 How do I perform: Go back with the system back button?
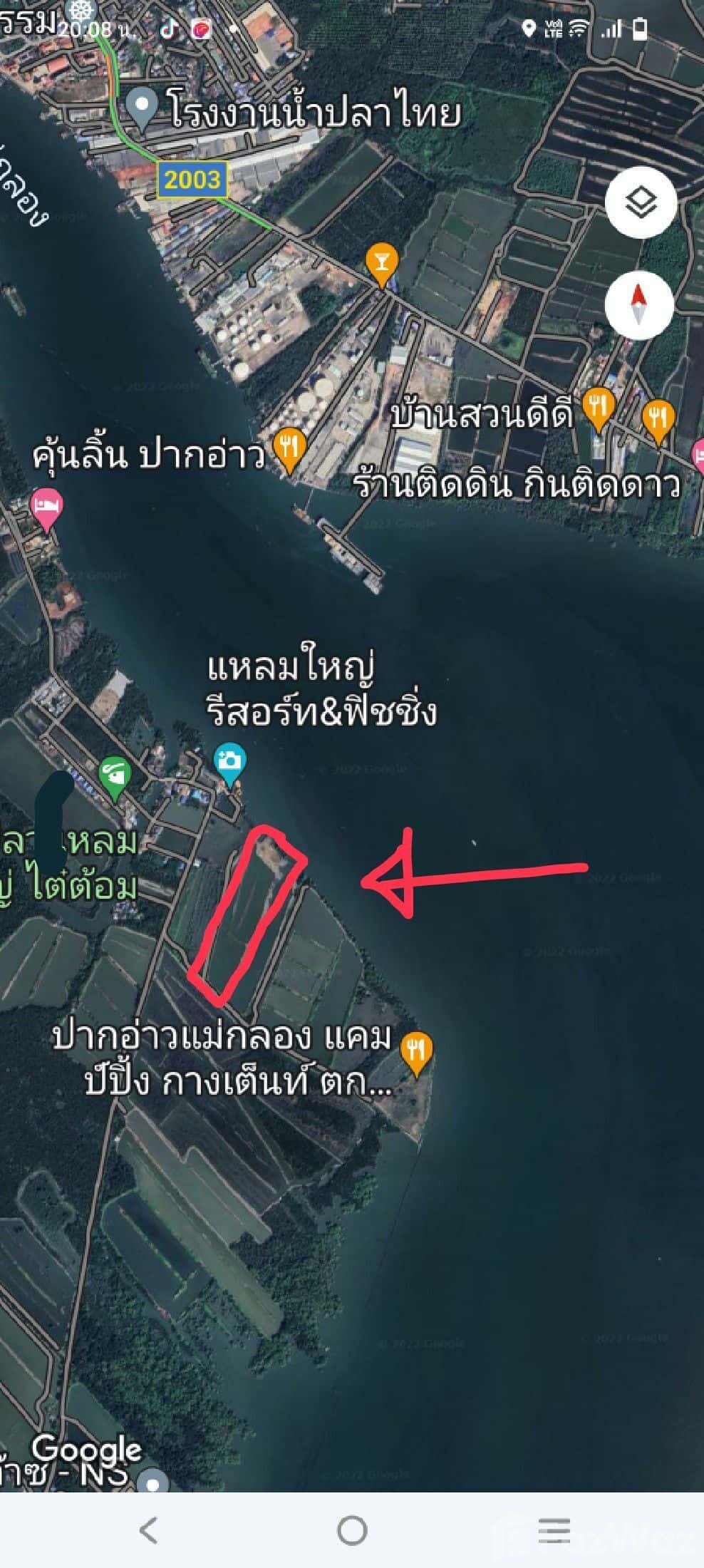pos(147,1530)
